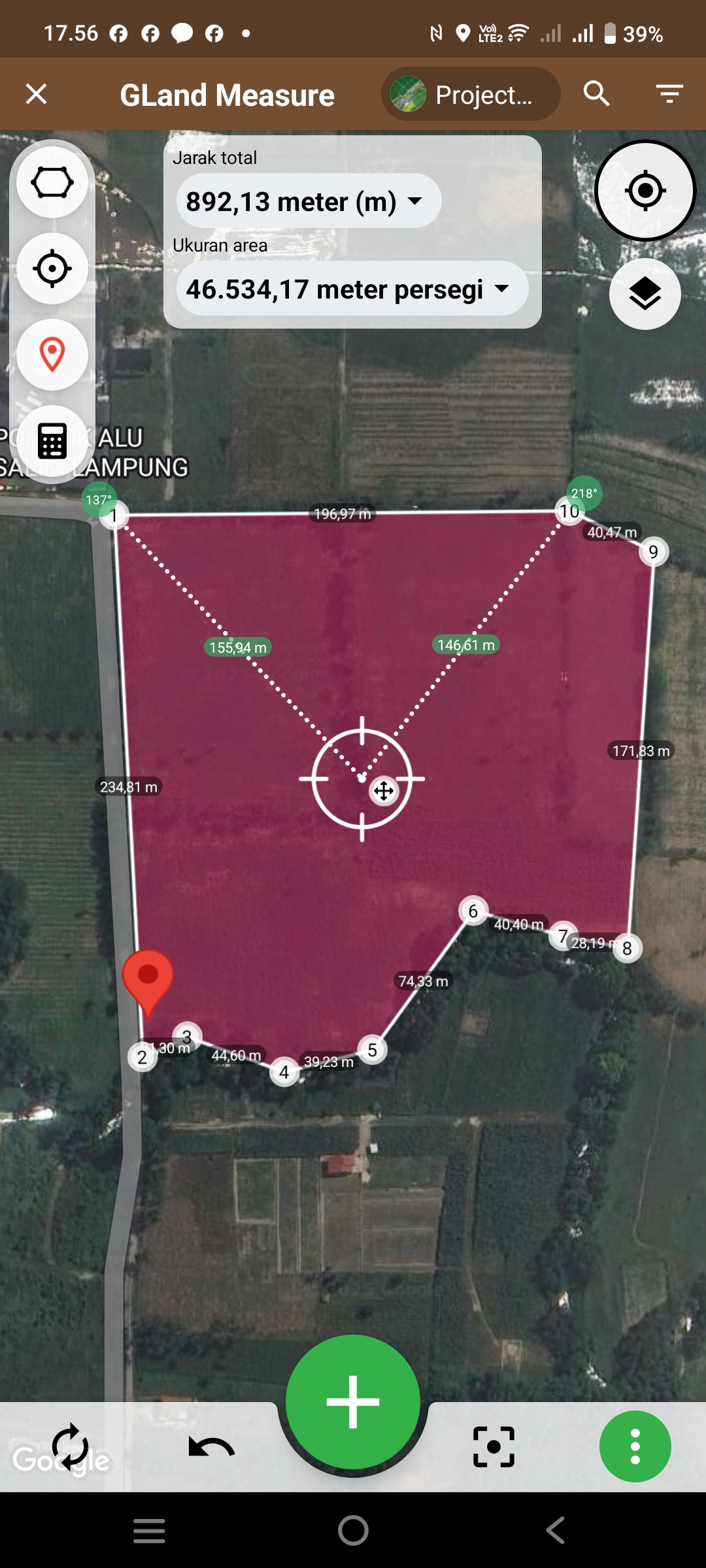The image size is (706, 1568).
Task: Center the map on my location
Action: pyautogui.click(x=645, y=190)
